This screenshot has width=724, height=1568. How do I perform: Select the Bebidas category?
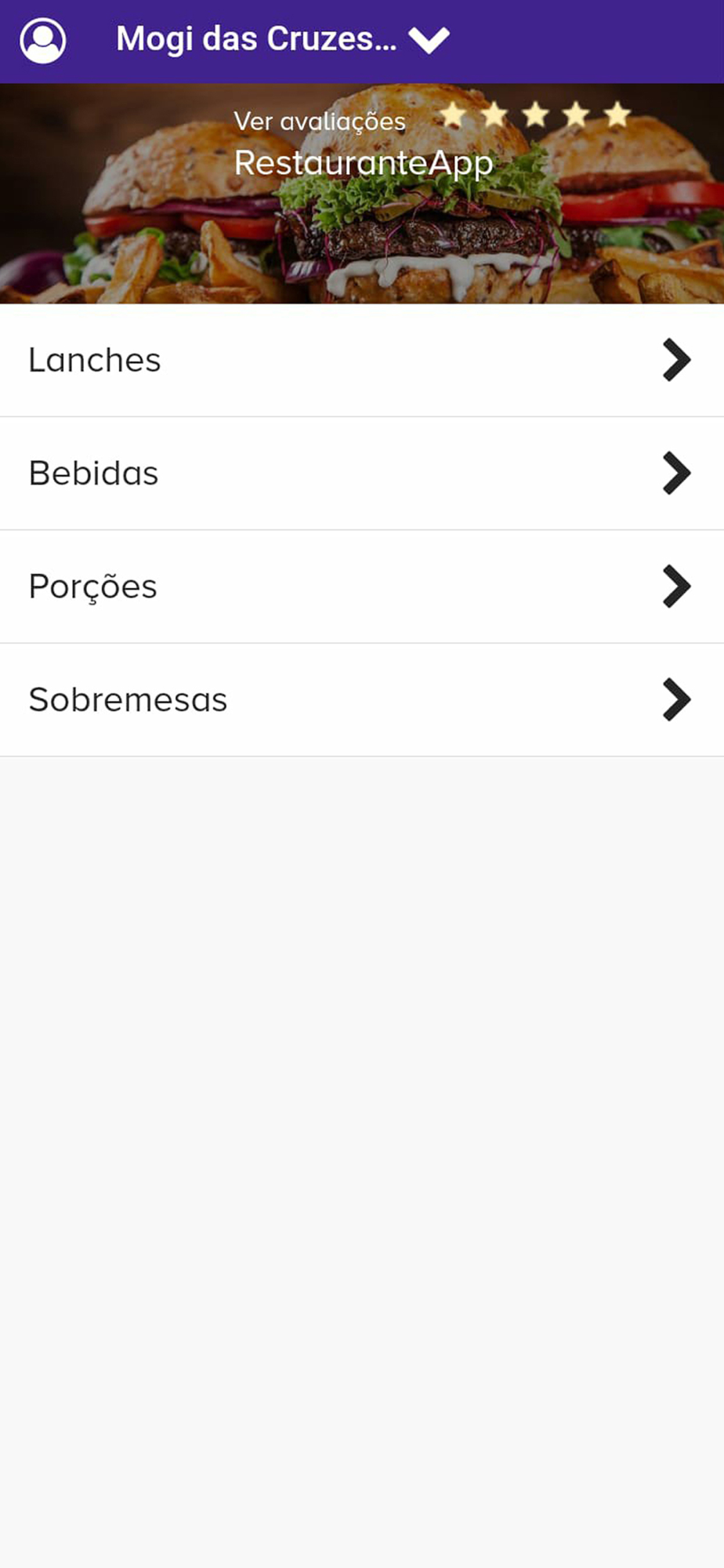pyautogui.click(x=362, y=474)
